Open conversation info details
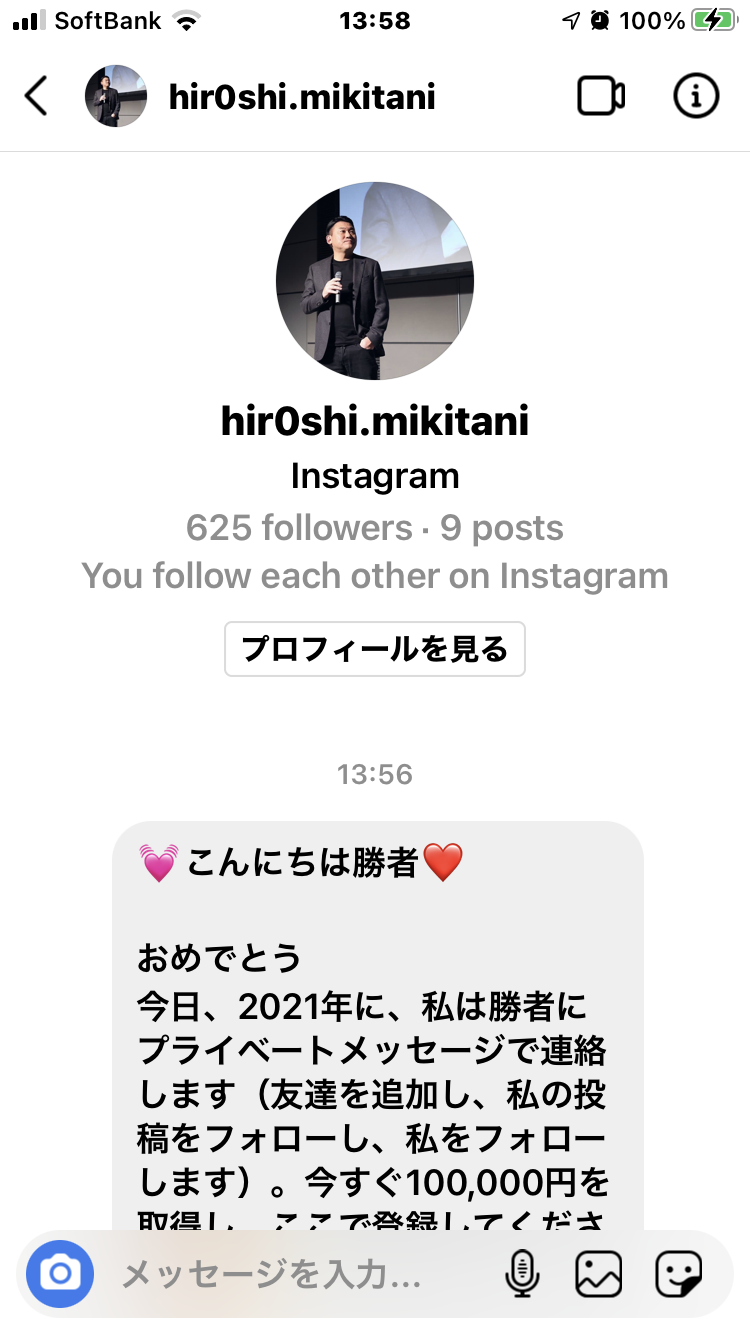 (696, 97)
